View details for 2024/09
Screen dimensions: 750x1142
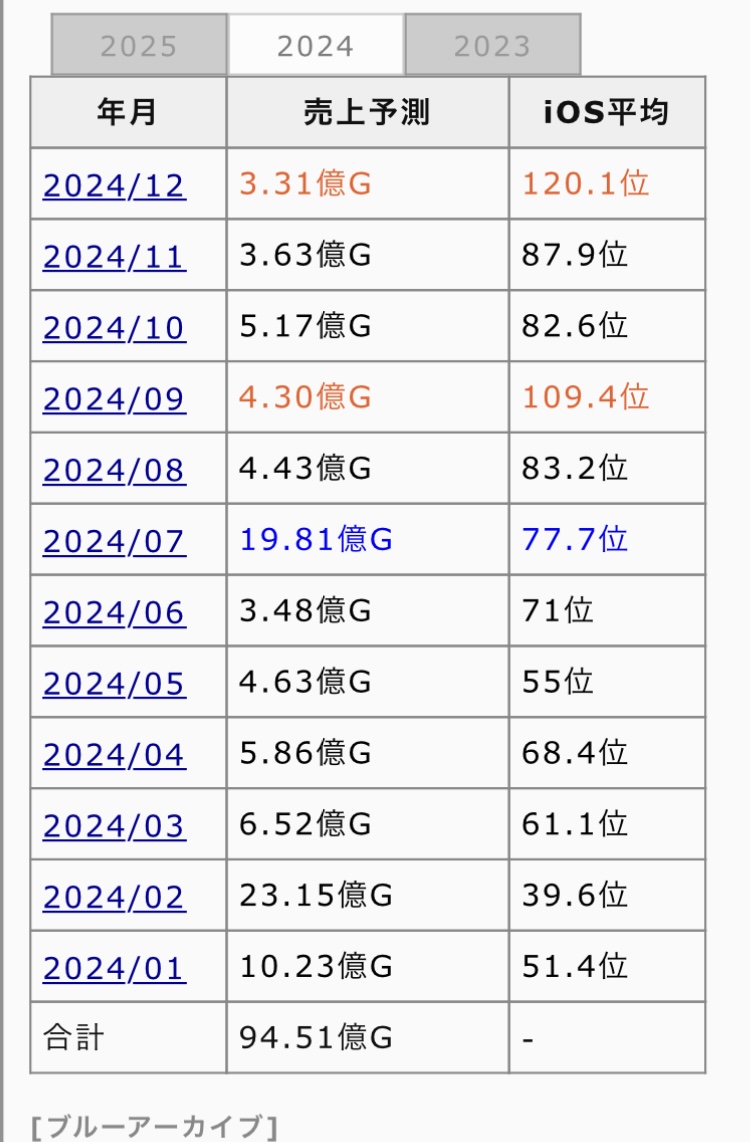(x=114, y=399)
